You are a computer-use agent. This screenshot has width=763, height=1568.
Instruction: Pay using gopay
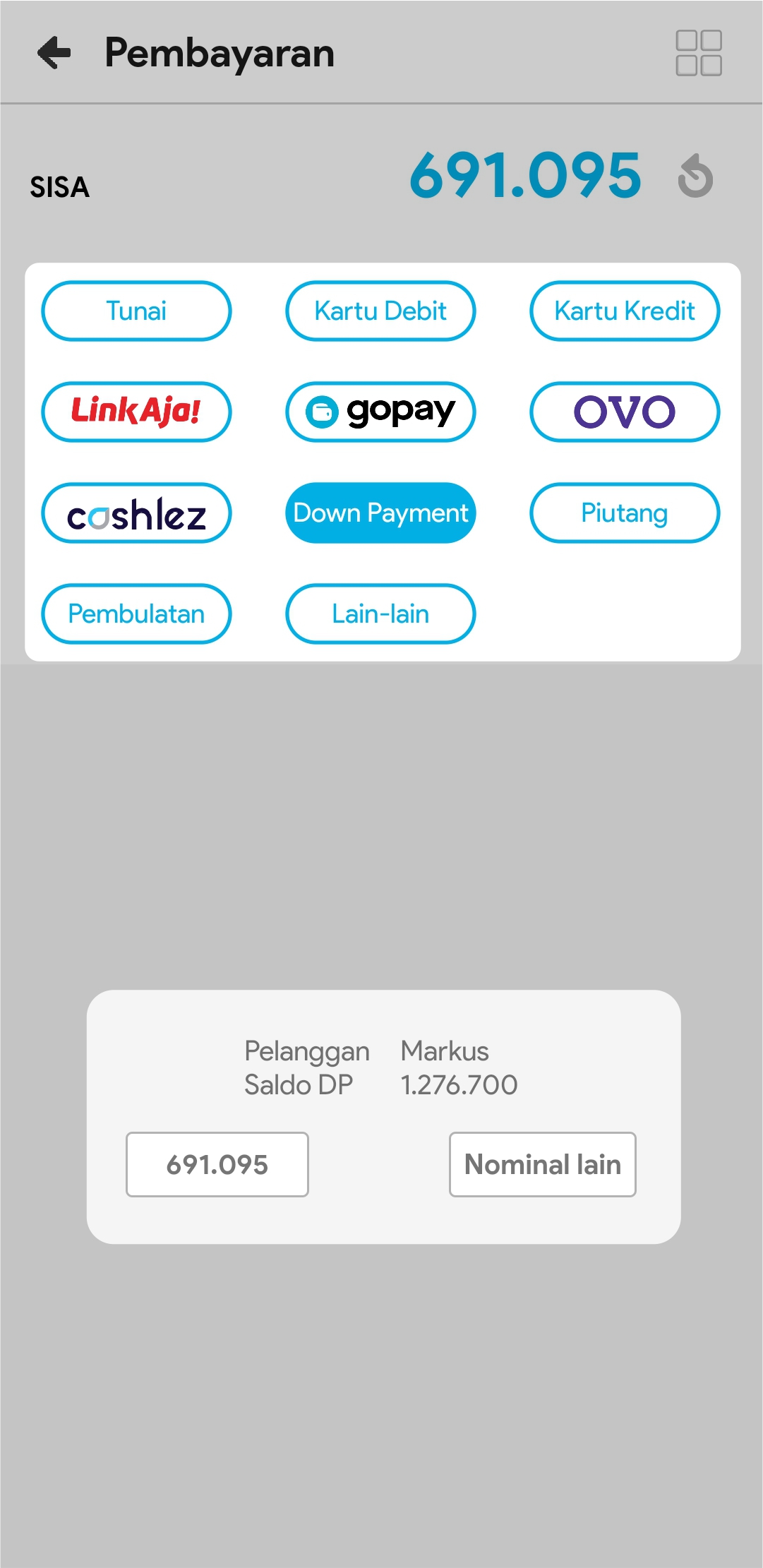(x=380, y=412)
